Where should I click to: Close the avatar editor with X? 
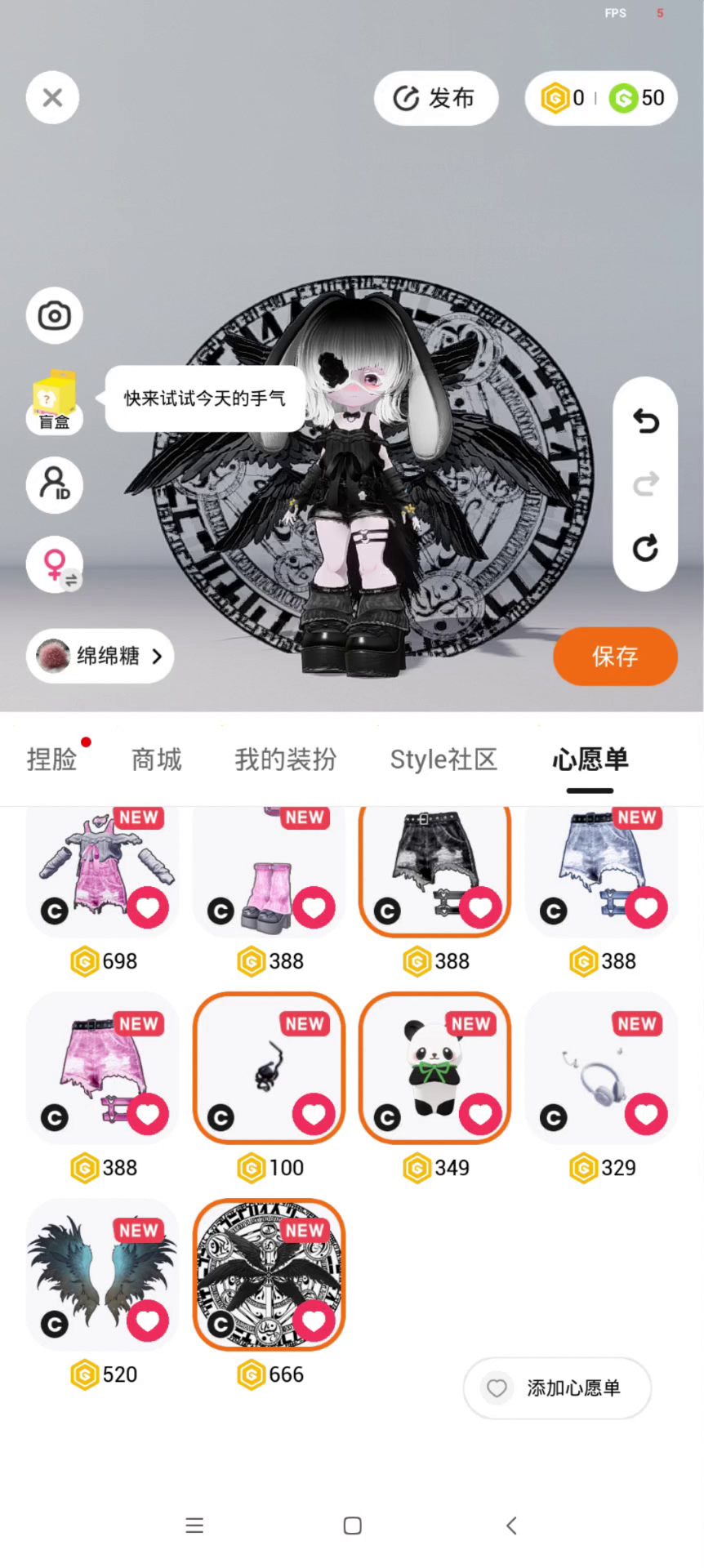pos(52,98)
